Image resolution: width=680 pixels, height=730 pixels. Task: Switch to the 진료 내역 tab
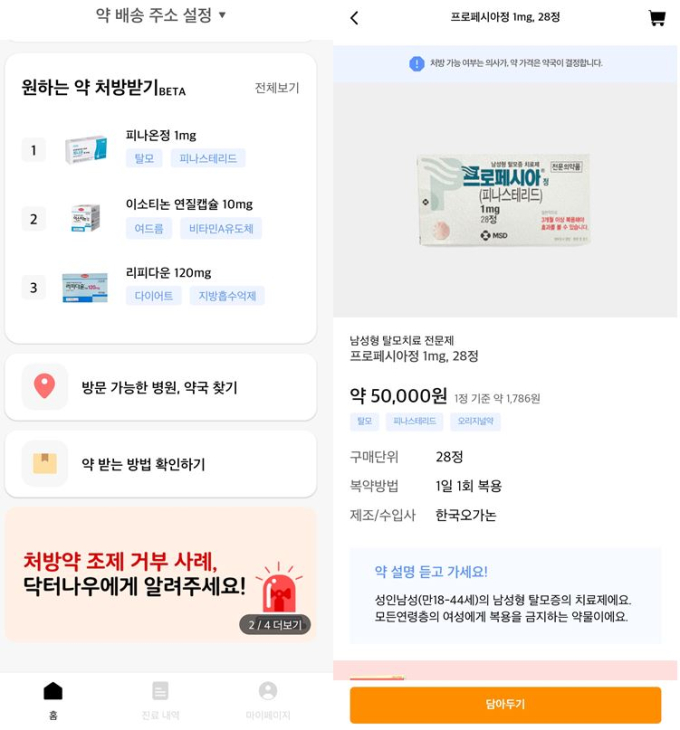pyautogui.click(x=160, y=699)
